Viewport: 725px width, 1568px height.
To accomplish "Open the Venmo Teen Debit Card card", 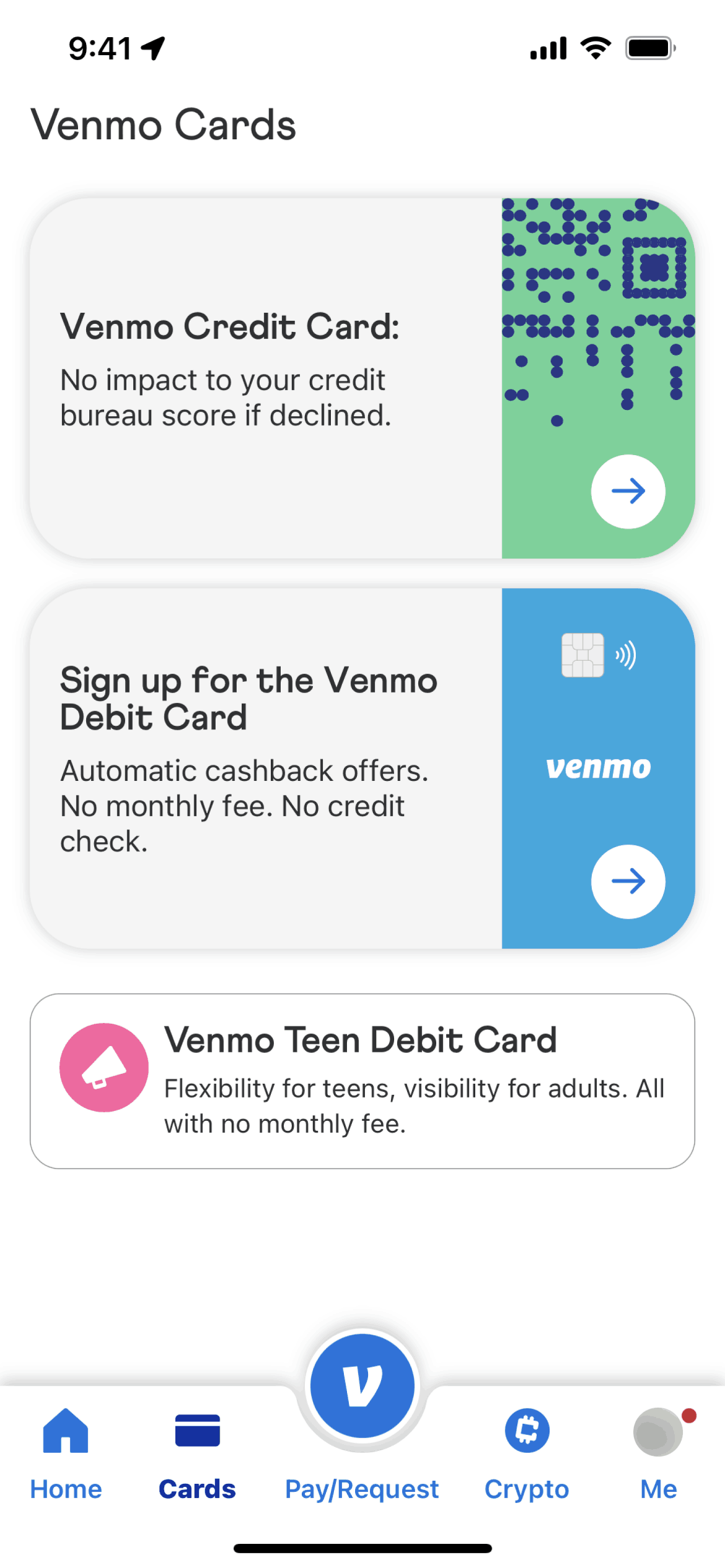I will 362,1081.
